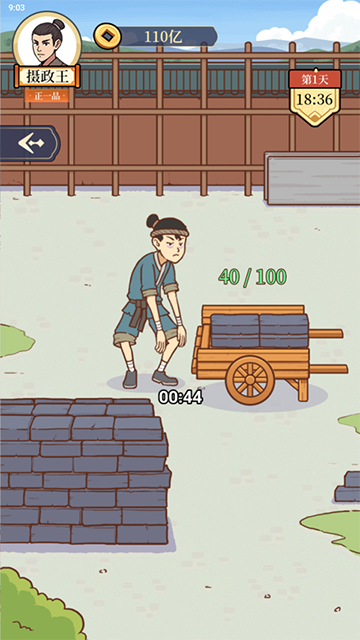Tap the wooden cart carrying bricks
360x640 pixels.
269,353
